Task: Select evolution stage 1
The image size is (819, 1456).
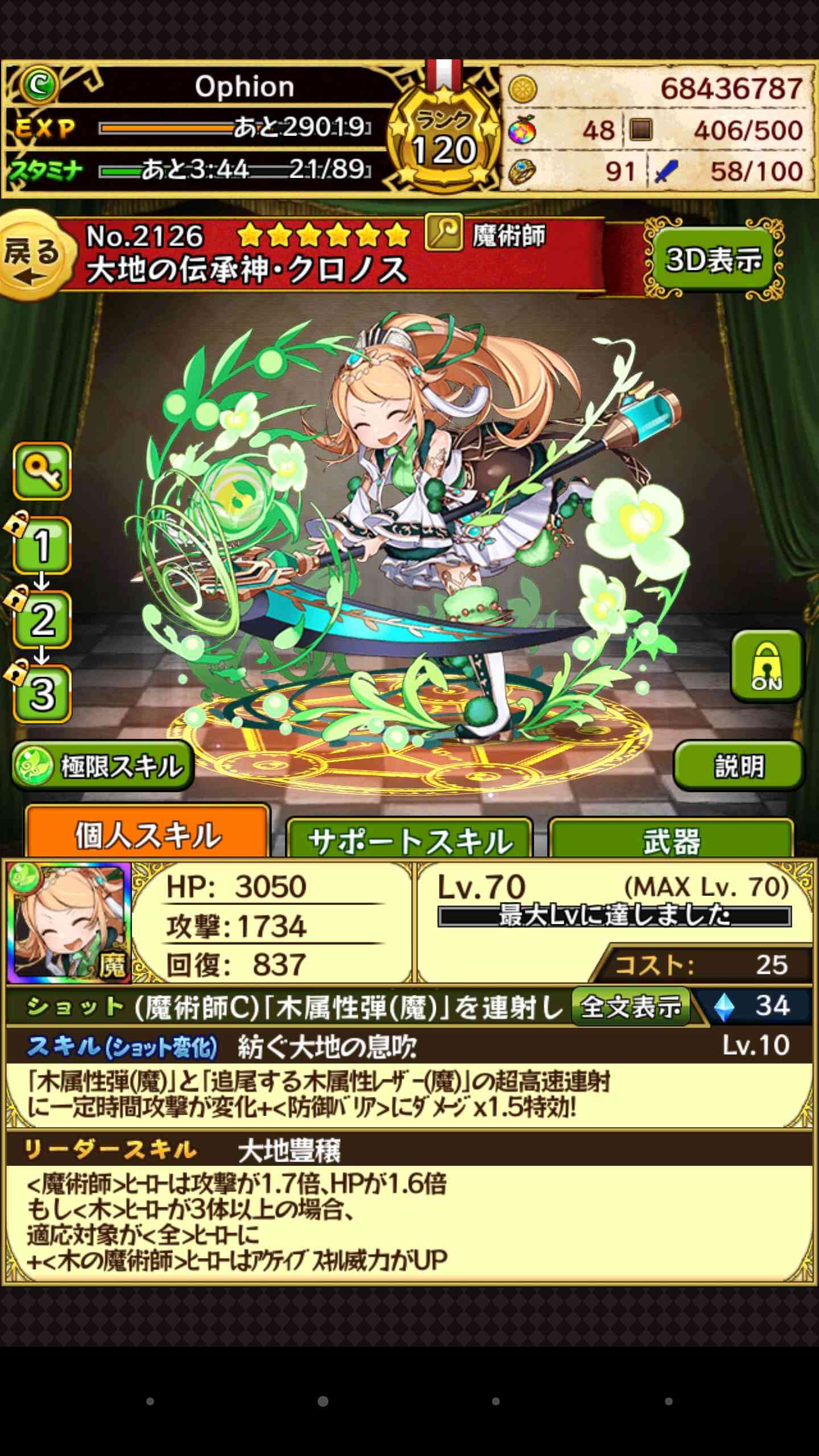Action: pyautogui.click(x=42, y=545)
